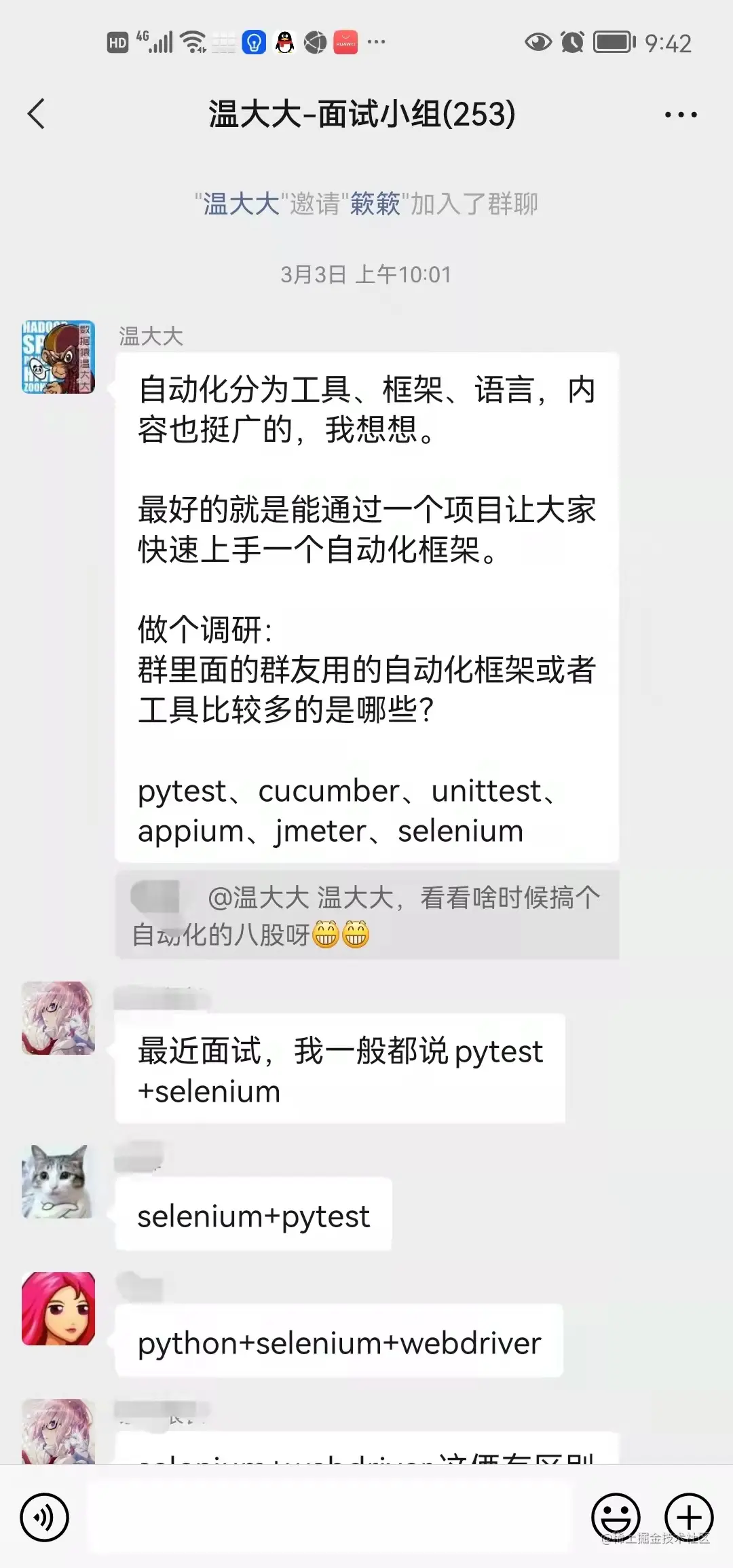Open 温大大 link in the invite notice
Image resolution: width=733 pixels, height=1568 pixels.
pyautogui.click(x=241, y=204)
